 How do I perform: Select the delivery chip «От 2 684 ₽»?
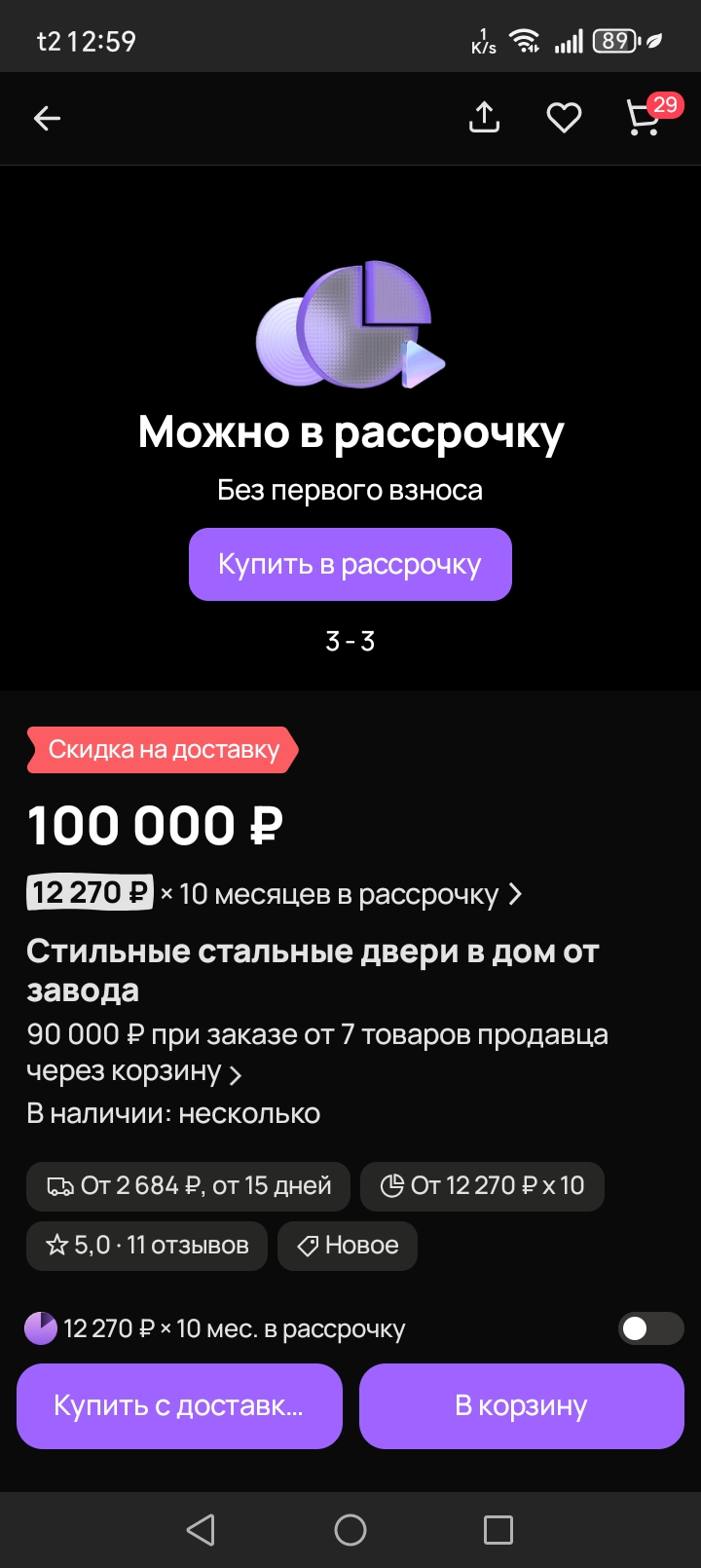(188, 1186)
